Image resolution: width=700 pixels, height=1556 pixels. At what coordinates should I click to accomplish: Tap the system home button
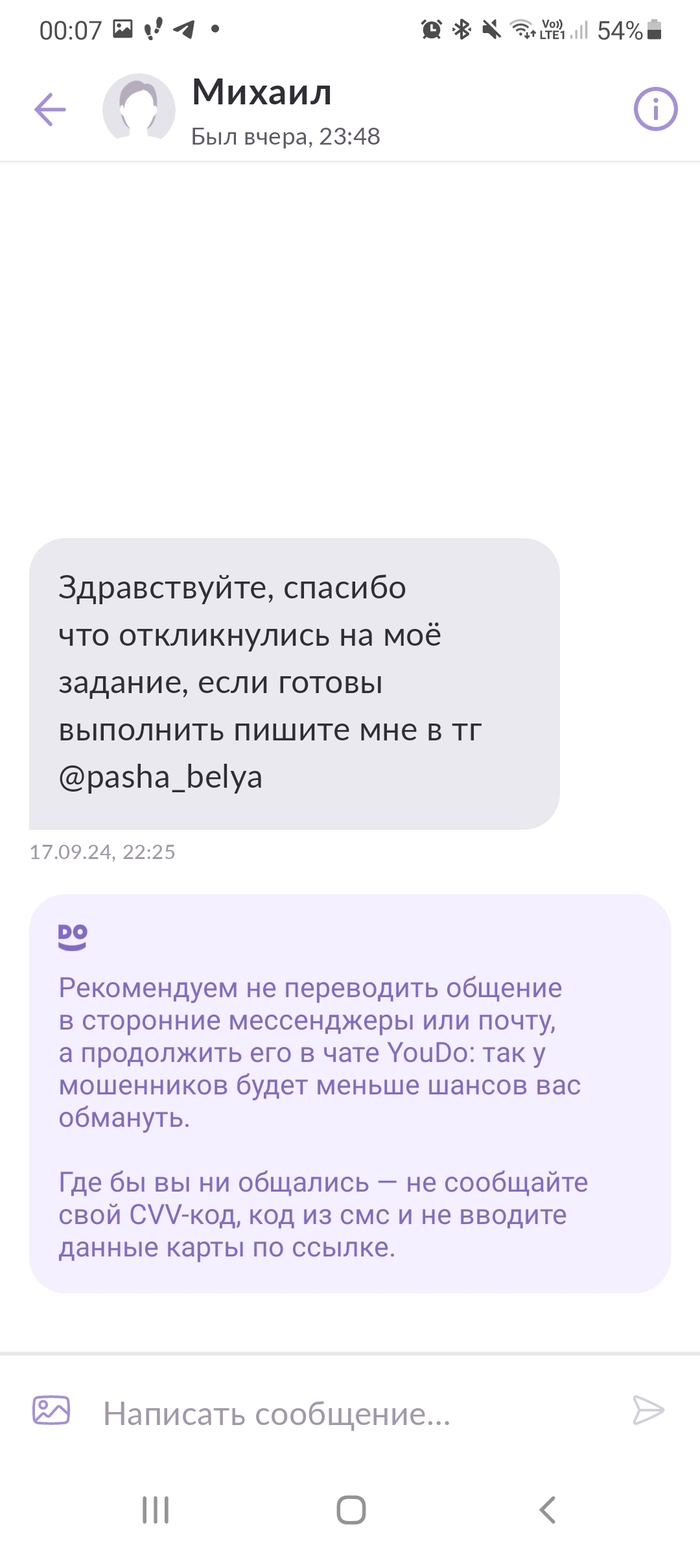[x=351, y=1509]
